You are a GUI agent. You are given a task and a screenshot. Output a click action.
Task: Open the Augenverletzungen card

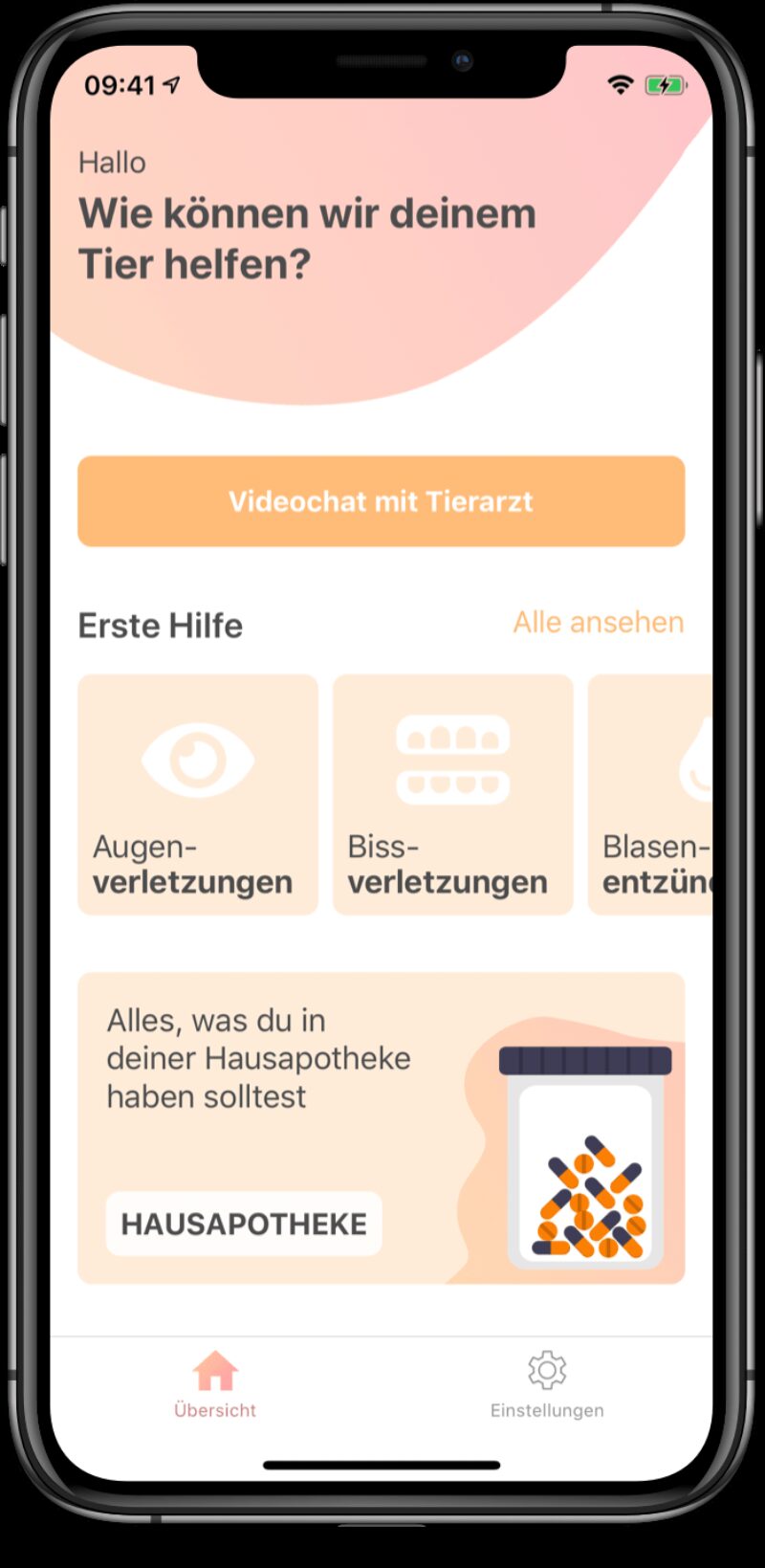pos(197,794)
